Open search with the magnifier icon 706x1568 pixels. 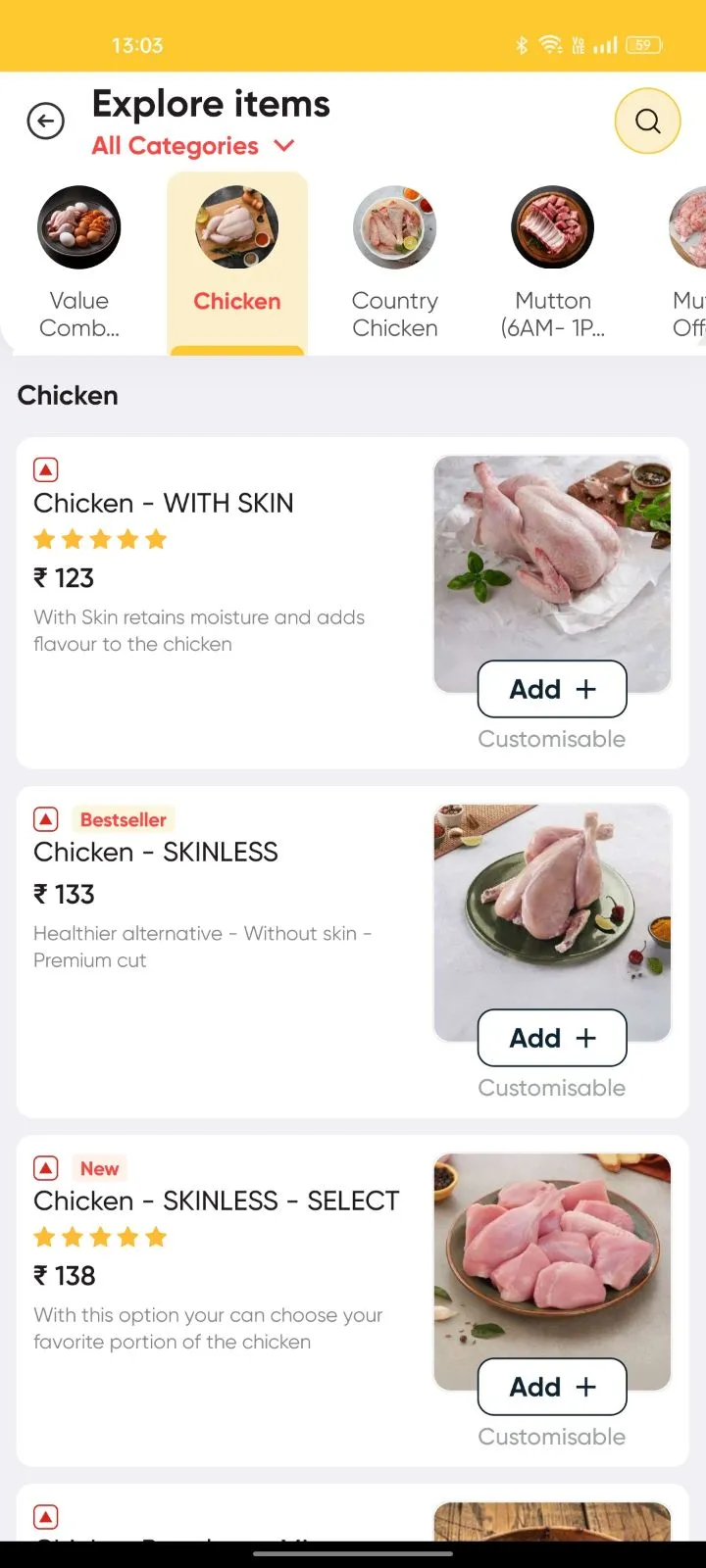(x=647, y=122)
